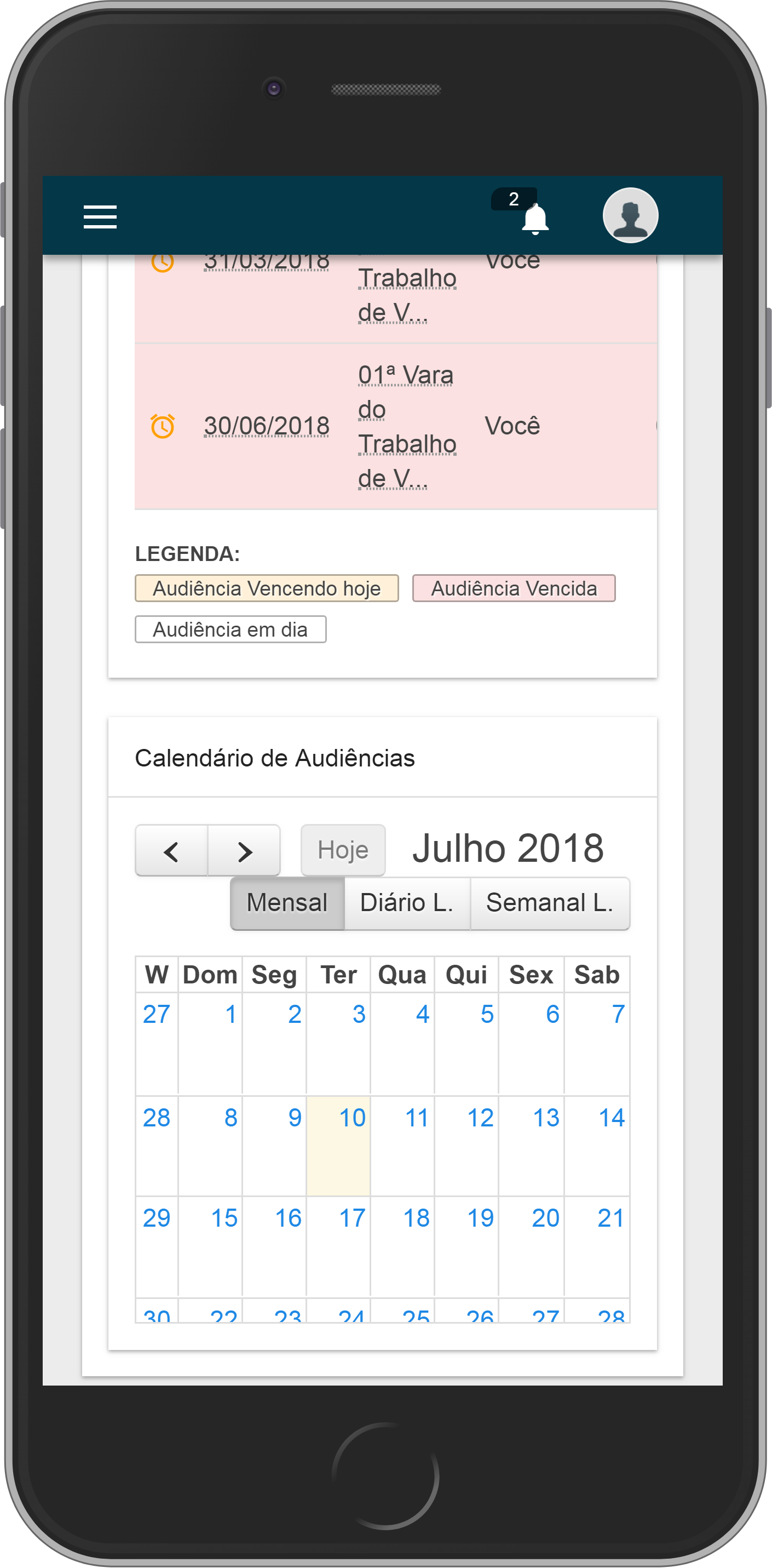Select day 5 in the calendar

[x=487, y=1014]
